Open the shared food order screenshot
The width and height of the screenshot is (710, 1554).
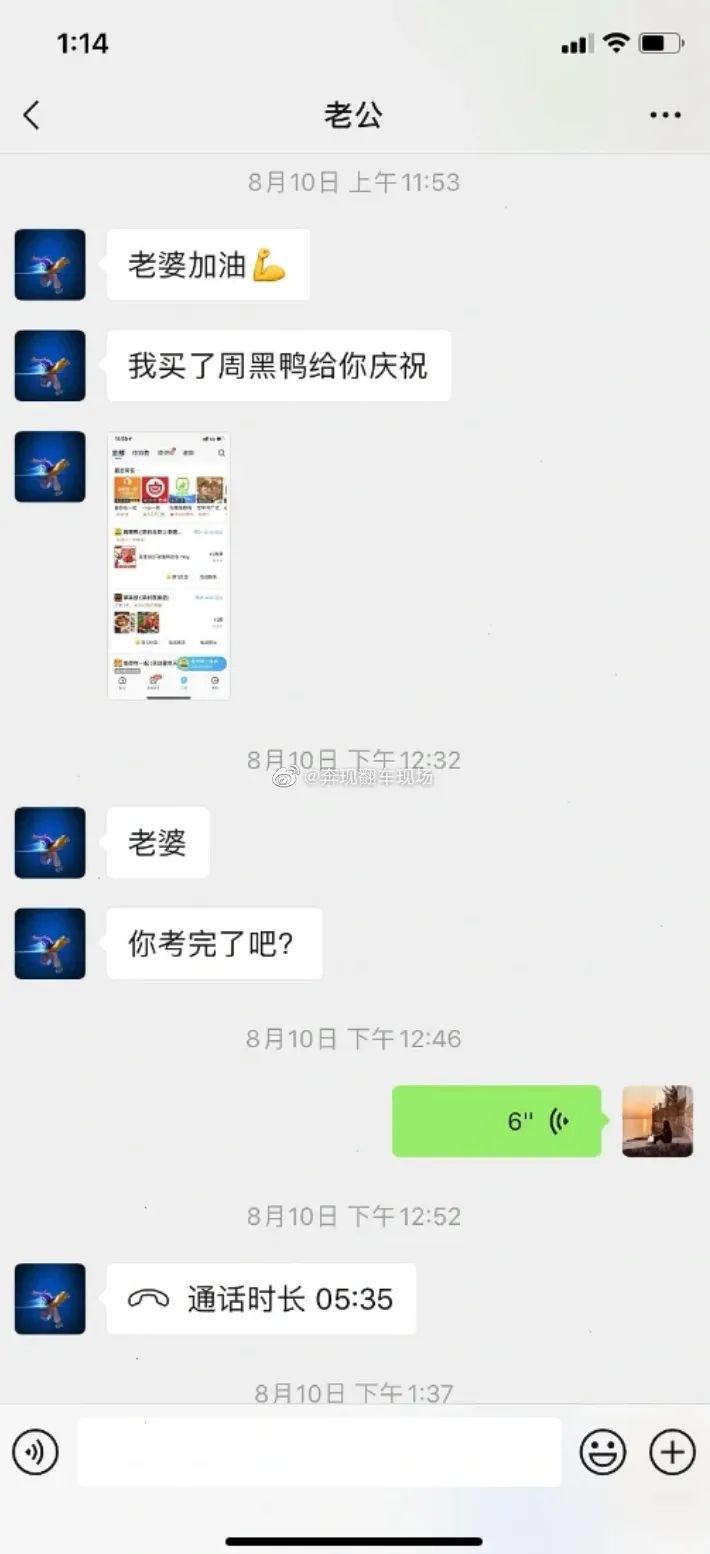tap(169, 566)
